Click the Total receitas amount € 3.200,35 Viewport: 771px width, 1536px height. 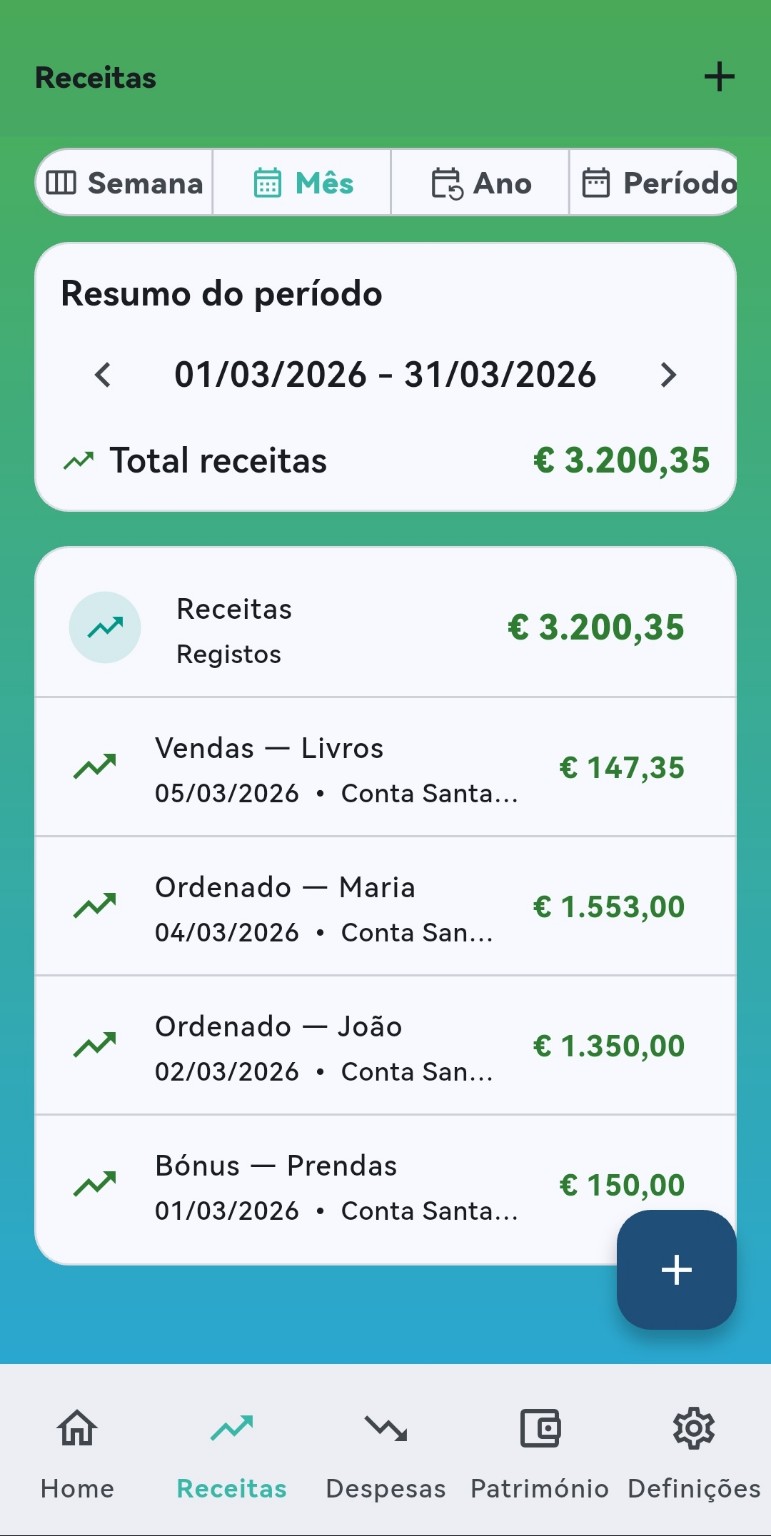[621, 460]
